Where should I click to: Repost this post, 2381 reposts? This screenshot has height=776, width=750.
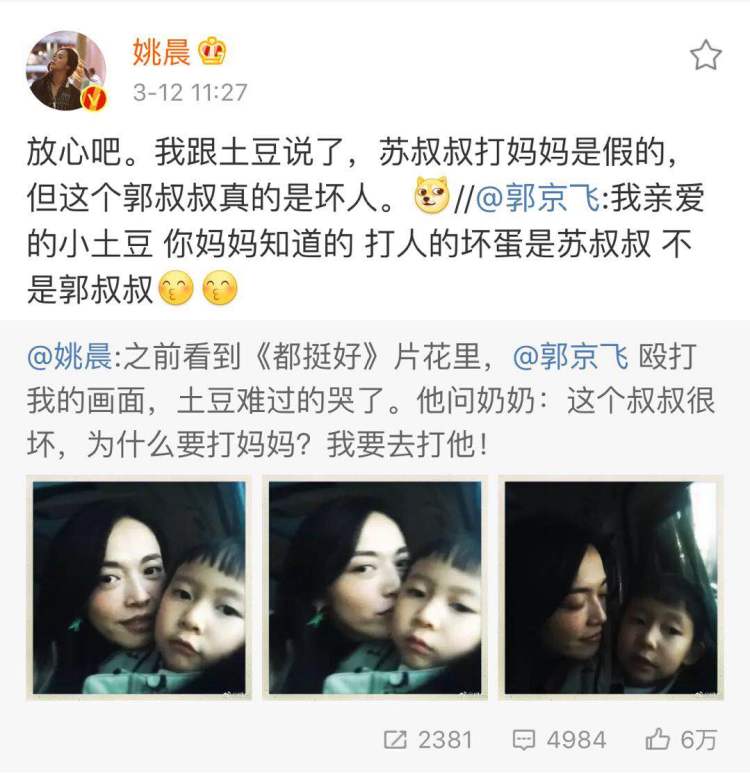(x=428, y=740)
